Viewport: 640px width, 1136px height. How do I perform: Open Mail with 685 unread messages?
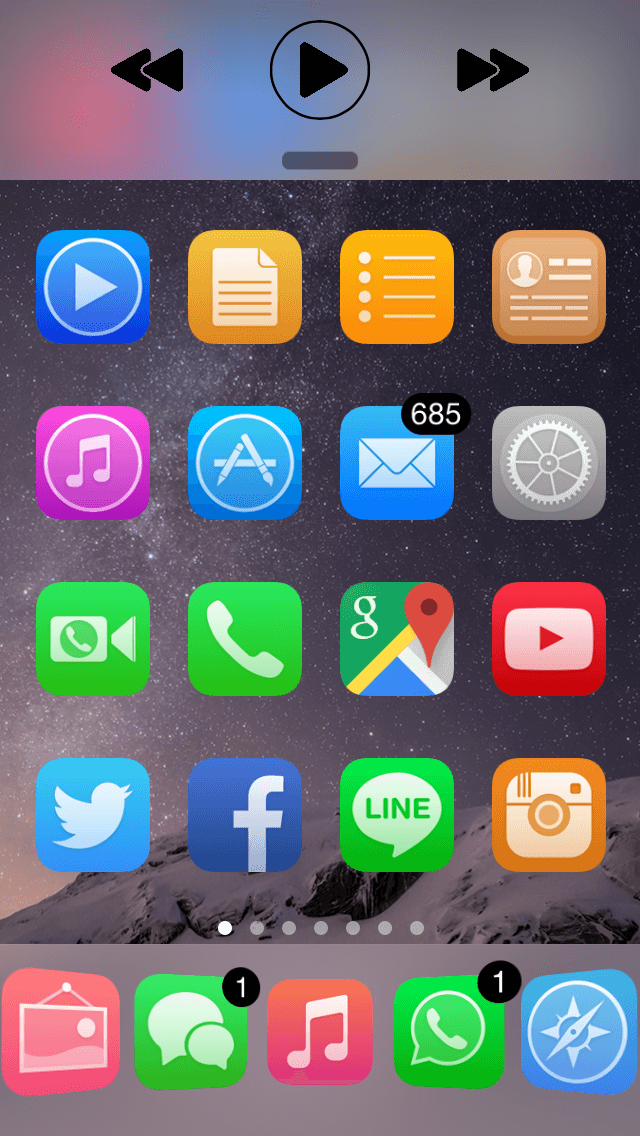(397, 463)
